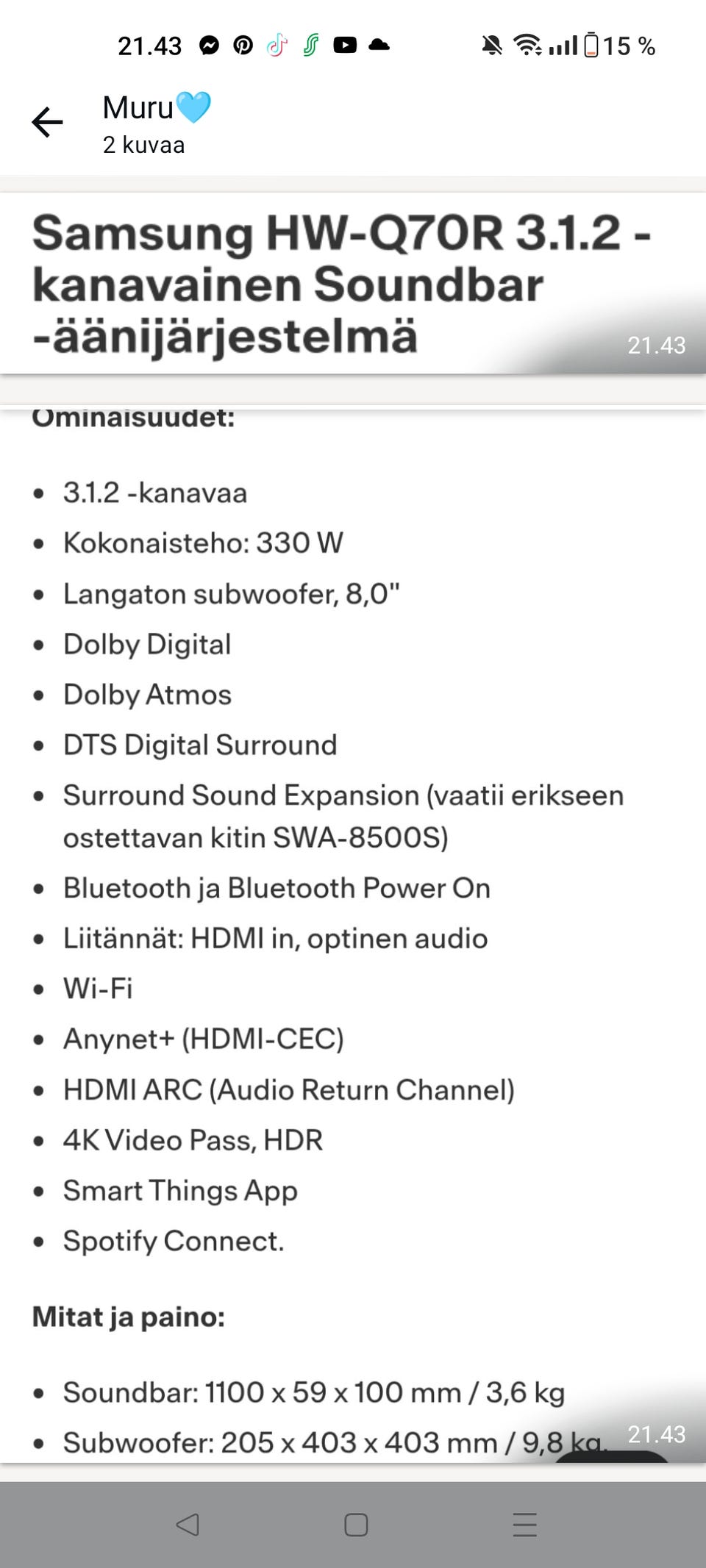Tap the system home button
Image resolution: width=706 pixels, height=1568 pixels.
point(356,1525)
